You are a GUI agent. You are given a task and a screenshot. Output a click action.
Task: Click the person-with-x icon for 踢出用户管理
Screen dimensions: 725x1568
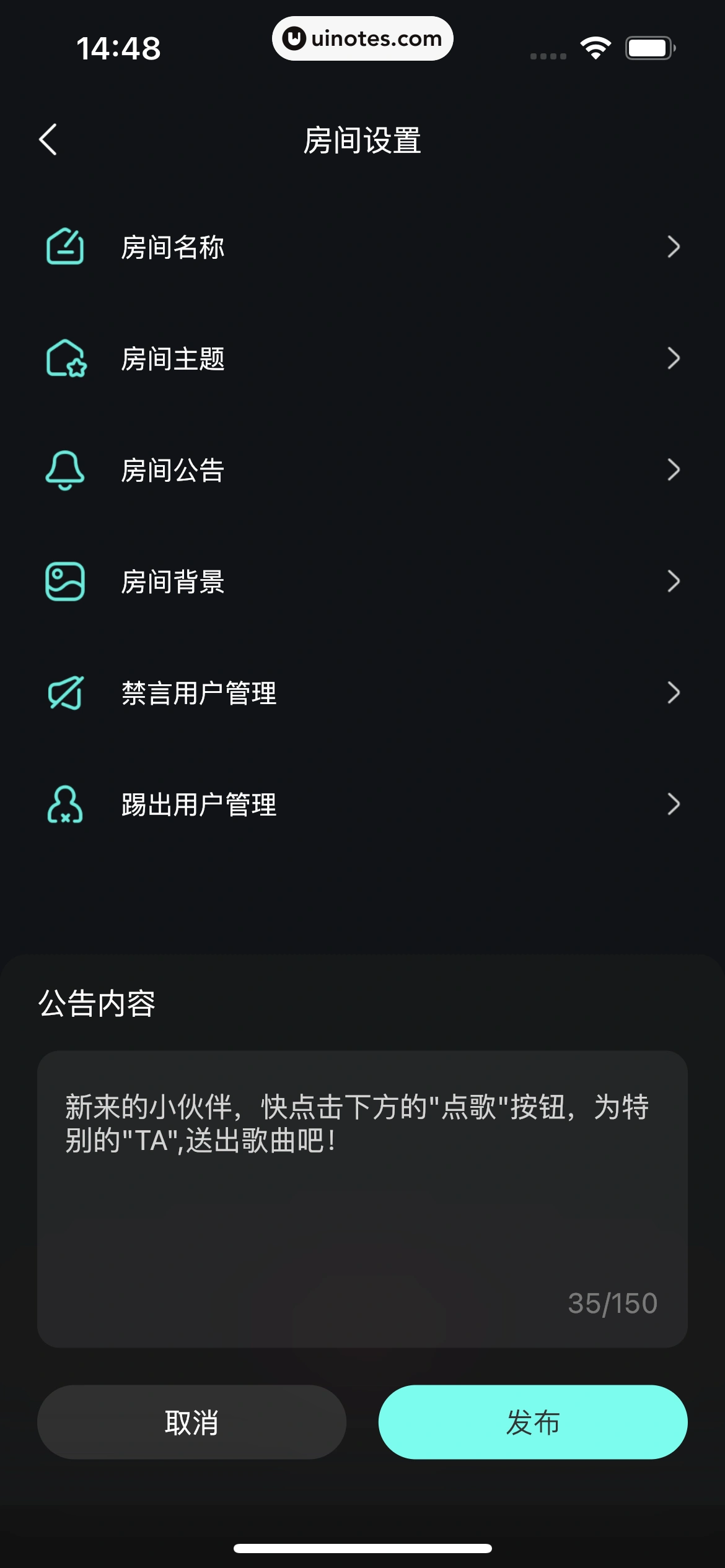coord(65,804)
